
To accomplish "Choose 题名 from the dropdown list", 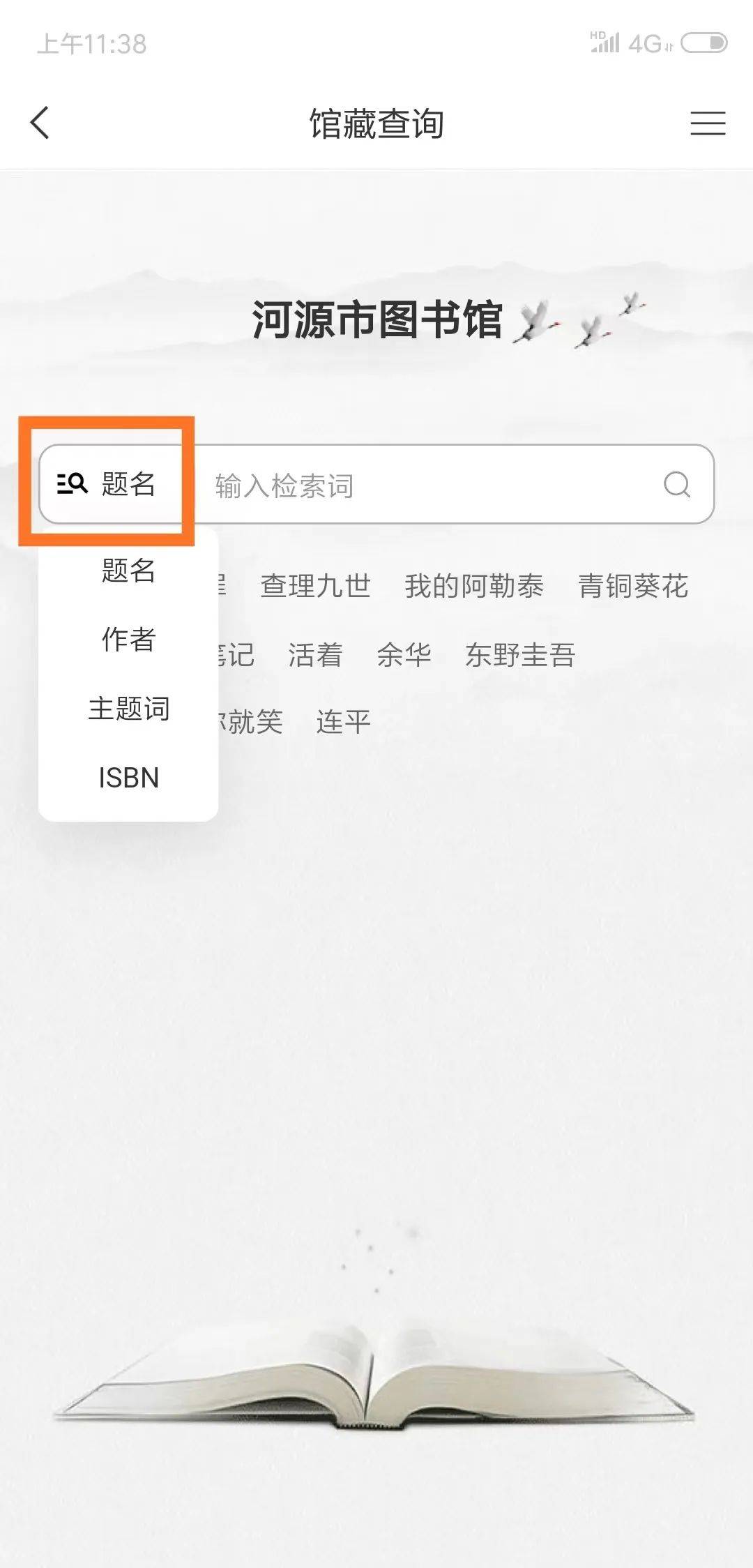I will tap(128, 571).
